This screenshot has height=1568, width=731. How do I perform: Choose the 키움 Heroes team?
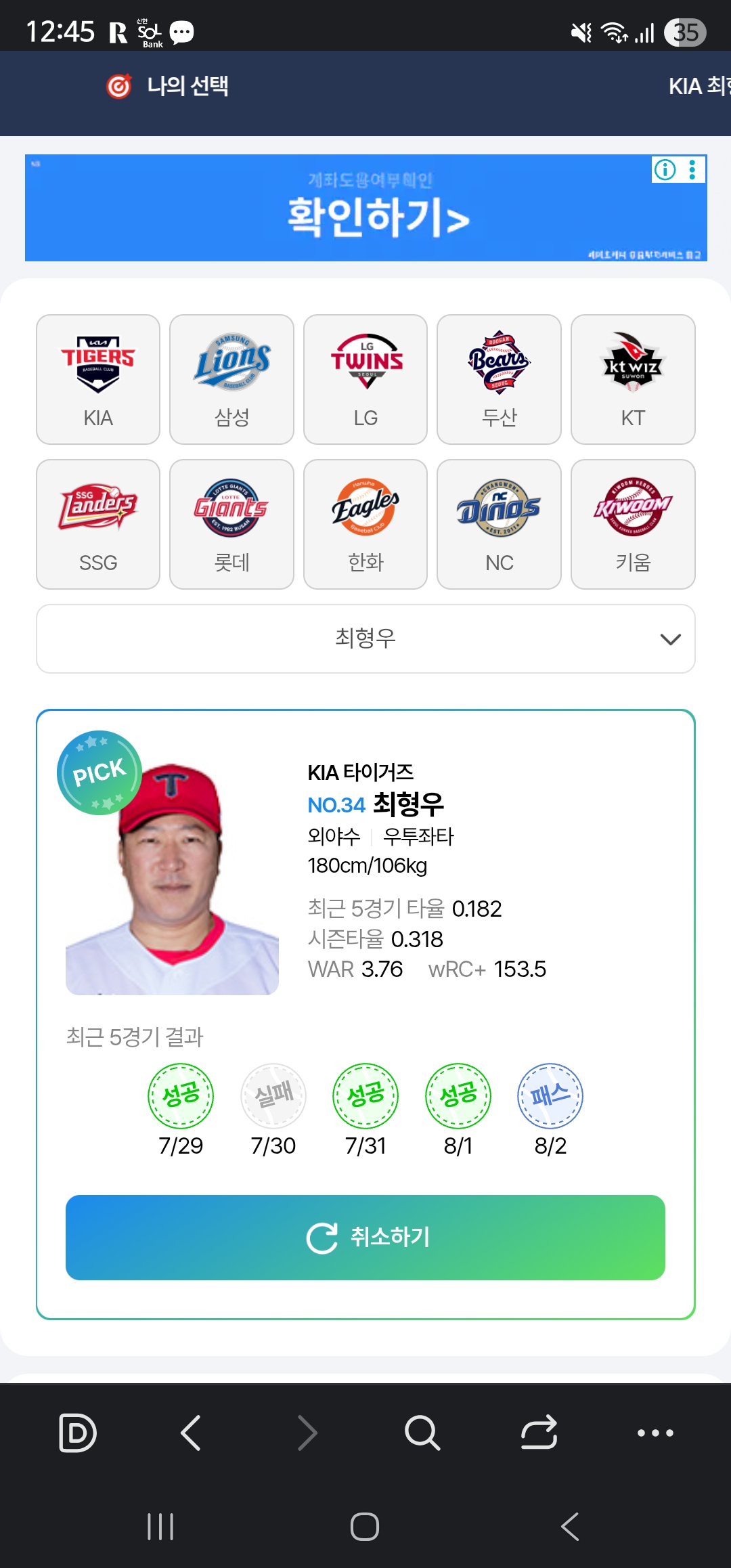(x=633, y=524)
